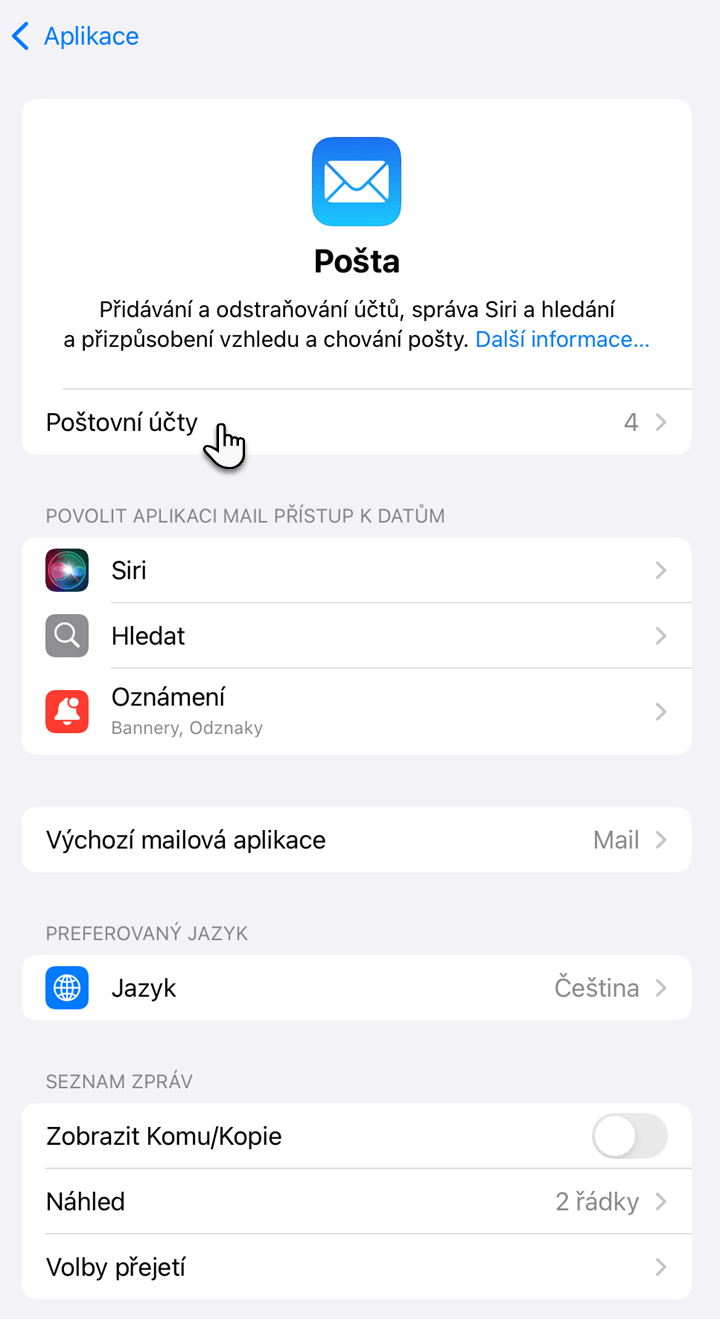Viewport: 720px width, 1319px height.
Task: Go back to Aplikace
Action: (x=76, y=37)
